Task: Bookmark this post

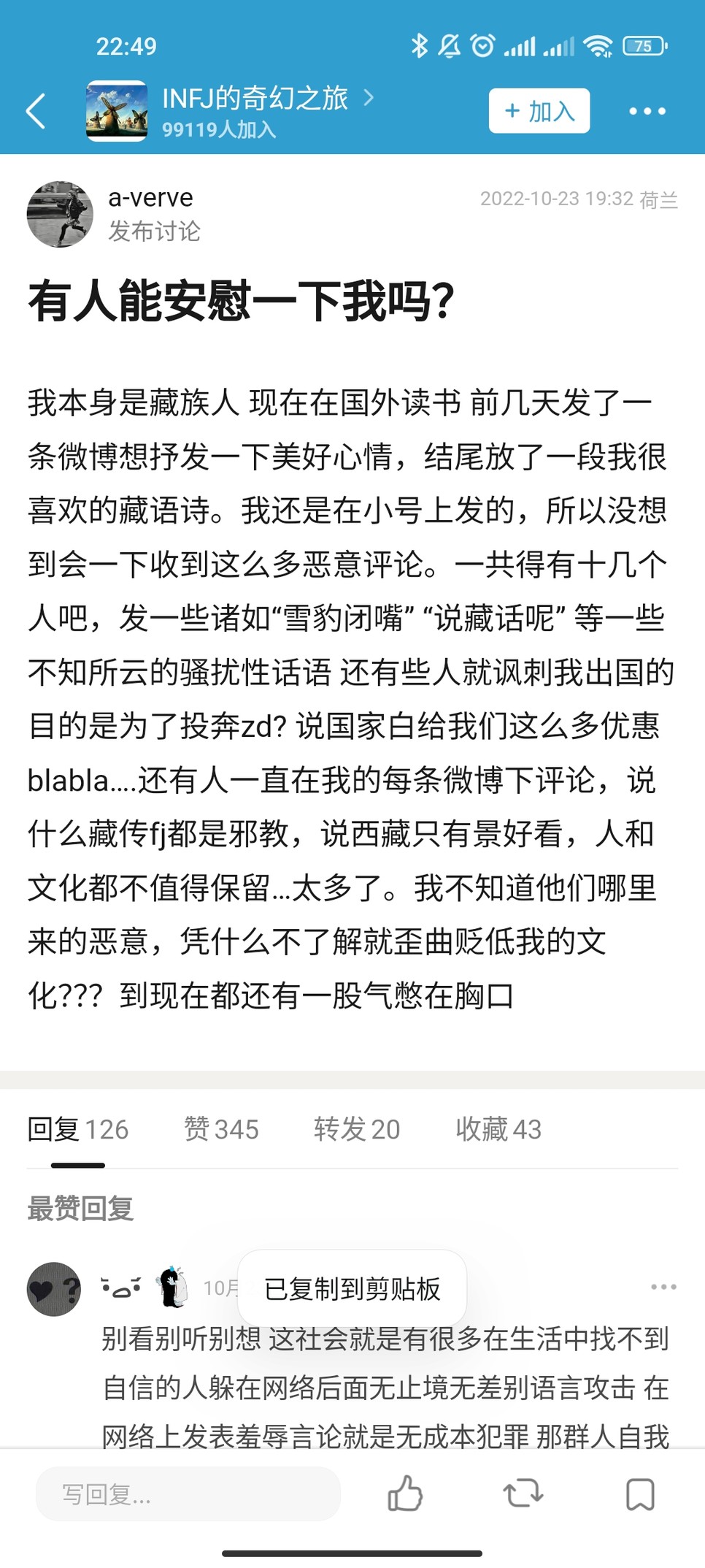Action: (x=640, y=1494)
